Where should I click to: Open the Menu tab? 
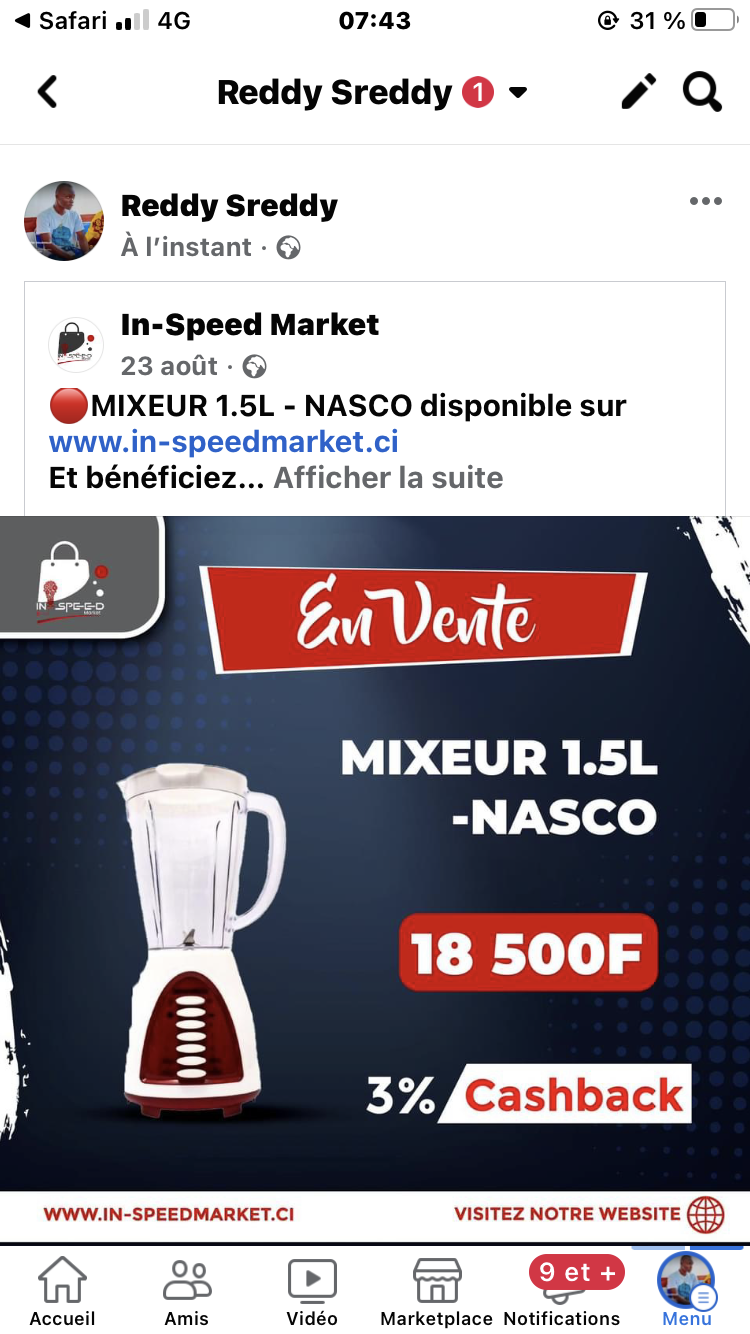click(x=687, y=1291)
